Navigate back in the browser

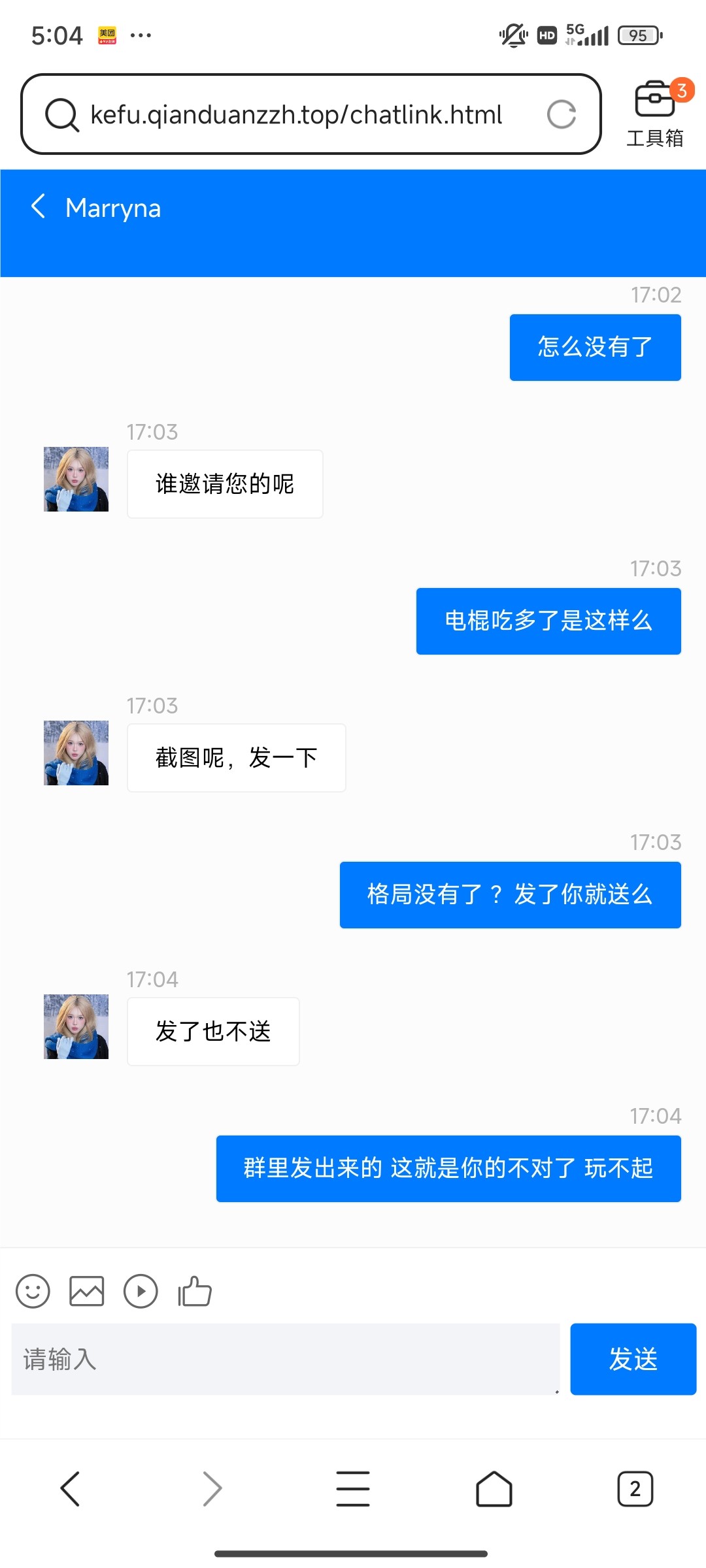click(x=70, y=1489)
